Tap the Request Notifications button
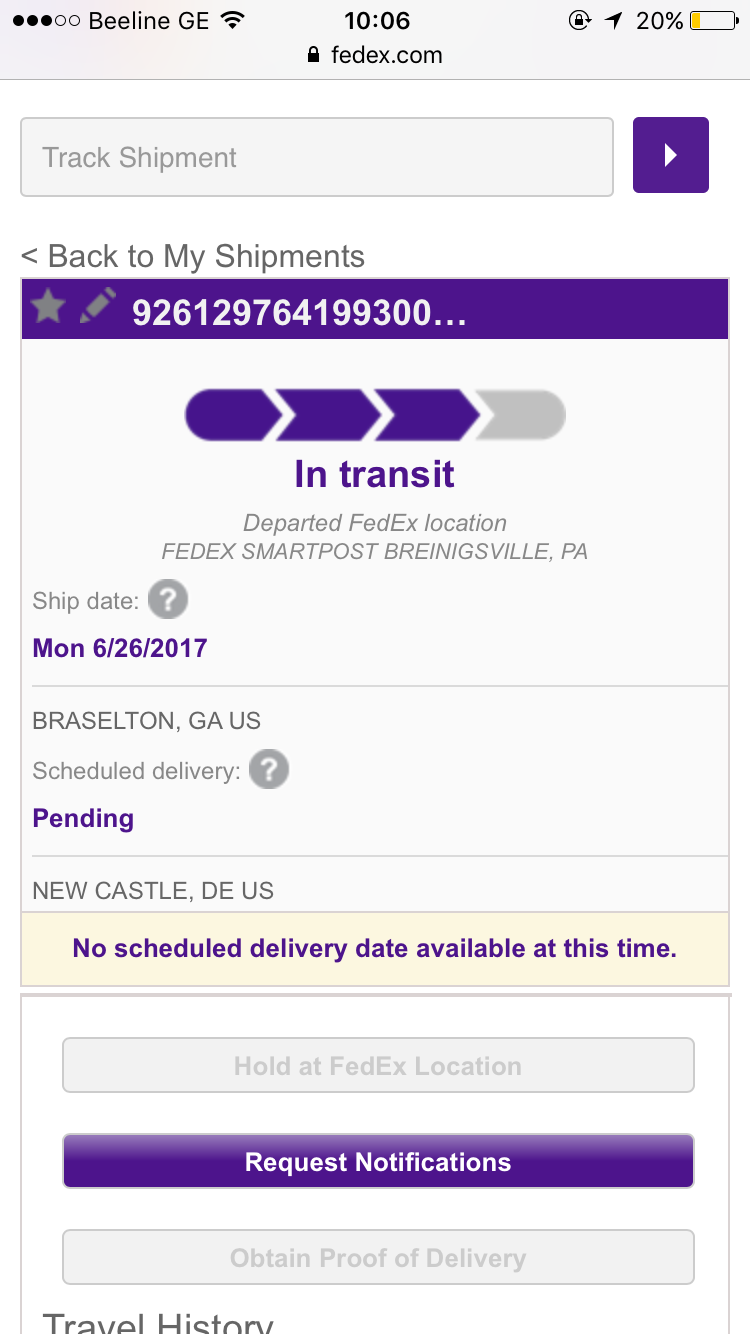 (x=378, y=1162)
